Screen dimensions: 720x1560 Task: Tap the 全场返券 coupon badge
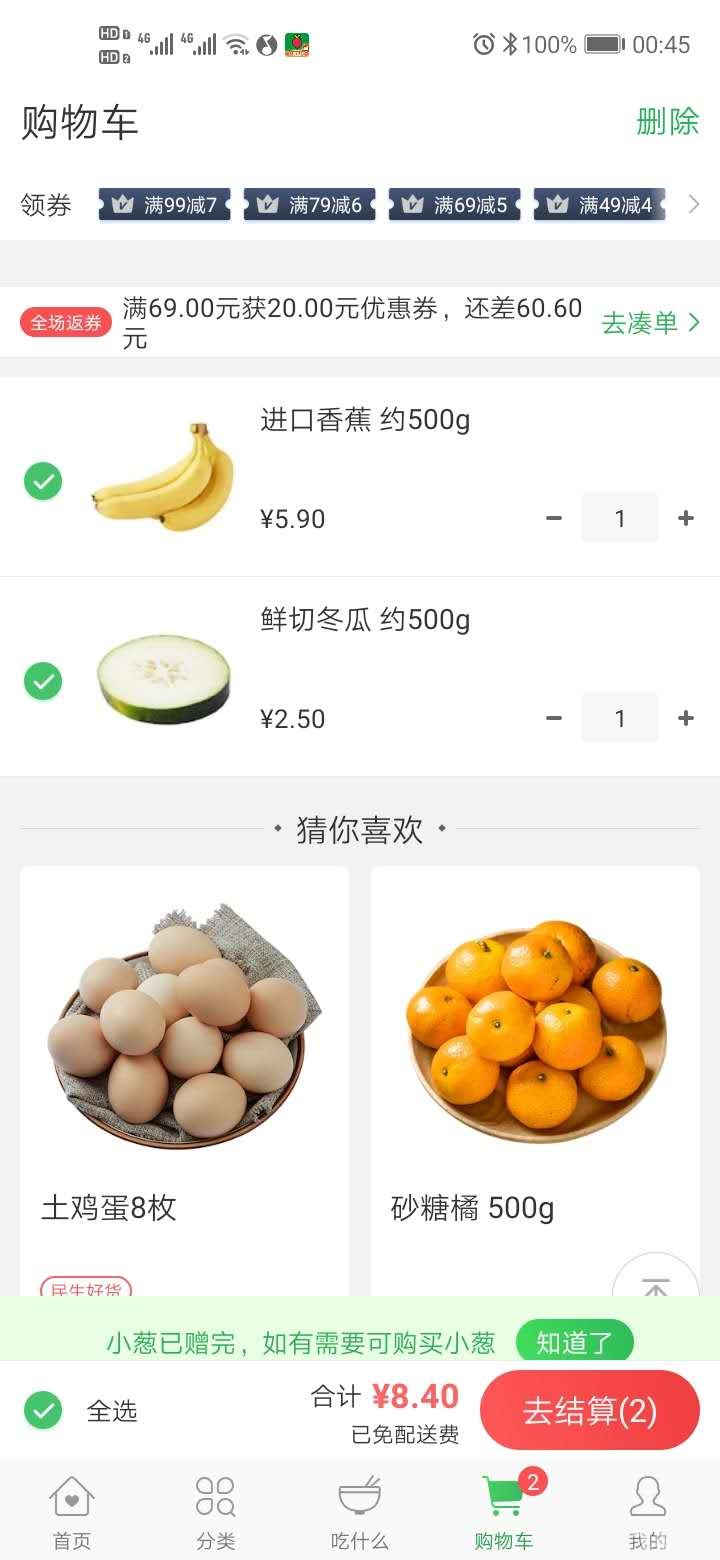click(64, 323)
